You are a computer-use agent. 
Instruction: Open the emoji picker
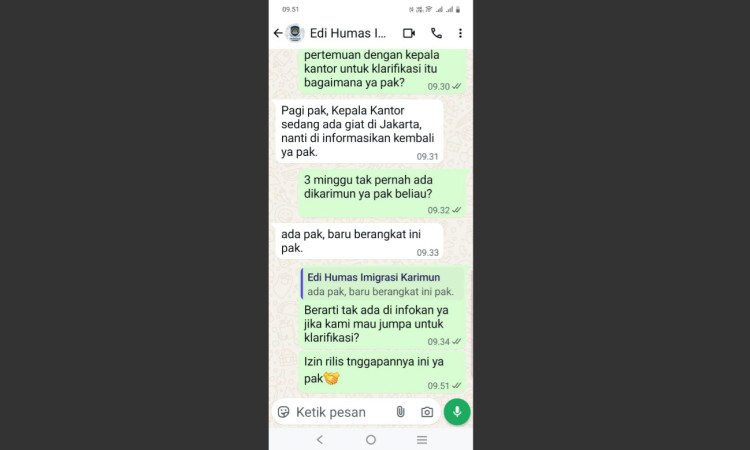[x=283, y=412]
